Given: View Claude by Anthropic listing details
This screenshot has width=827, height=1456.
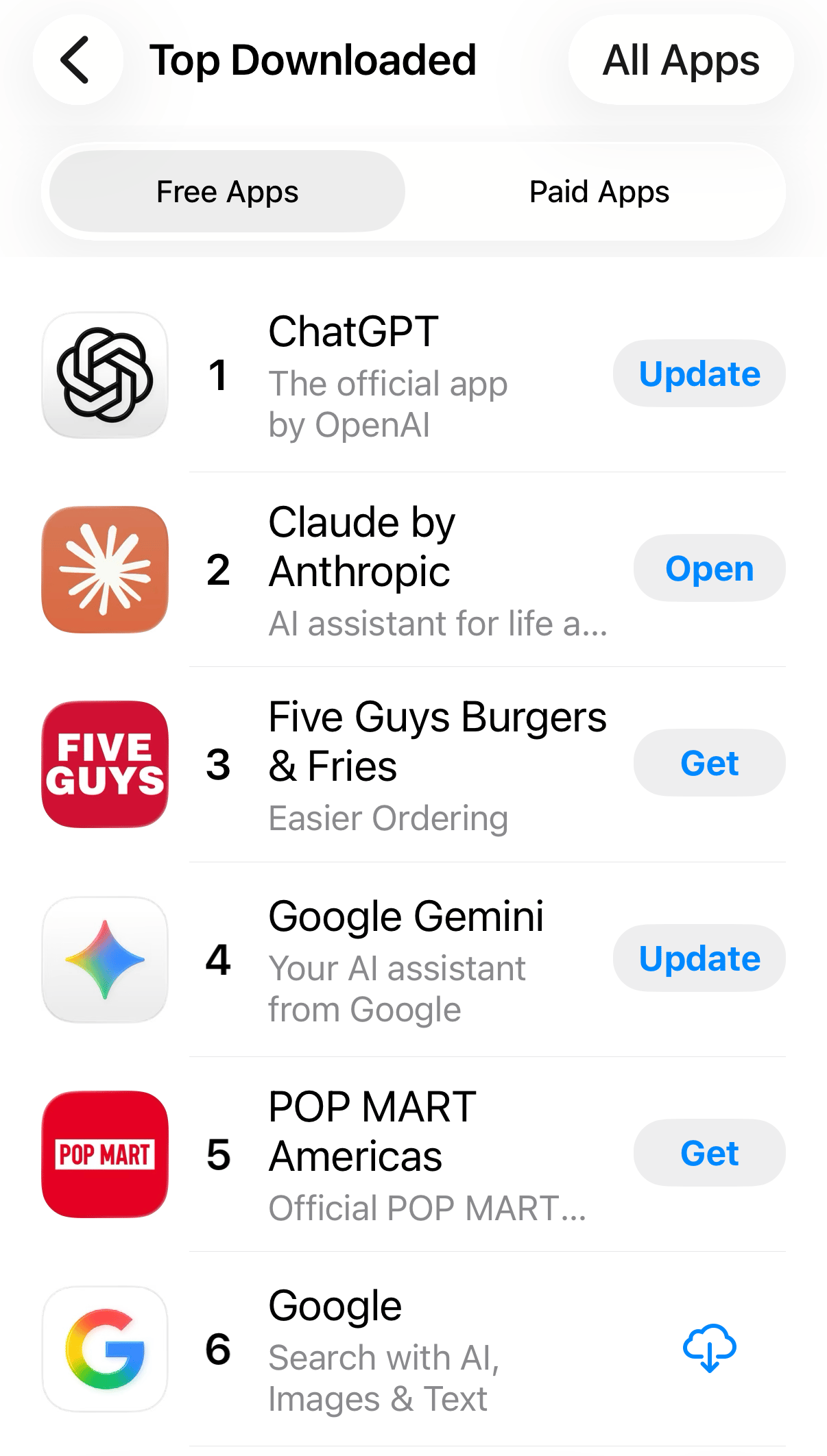Looking at the screenshot, I should click(411, 570).
